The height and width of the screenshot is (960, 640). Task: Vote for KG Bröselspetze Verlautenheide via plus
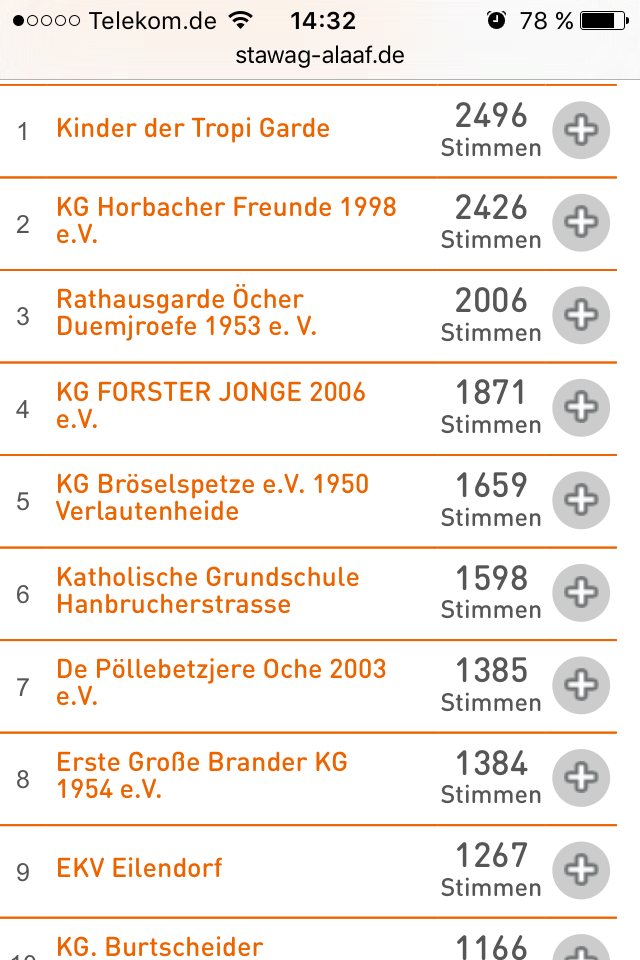pyautogui.click(x=581, y=500)
